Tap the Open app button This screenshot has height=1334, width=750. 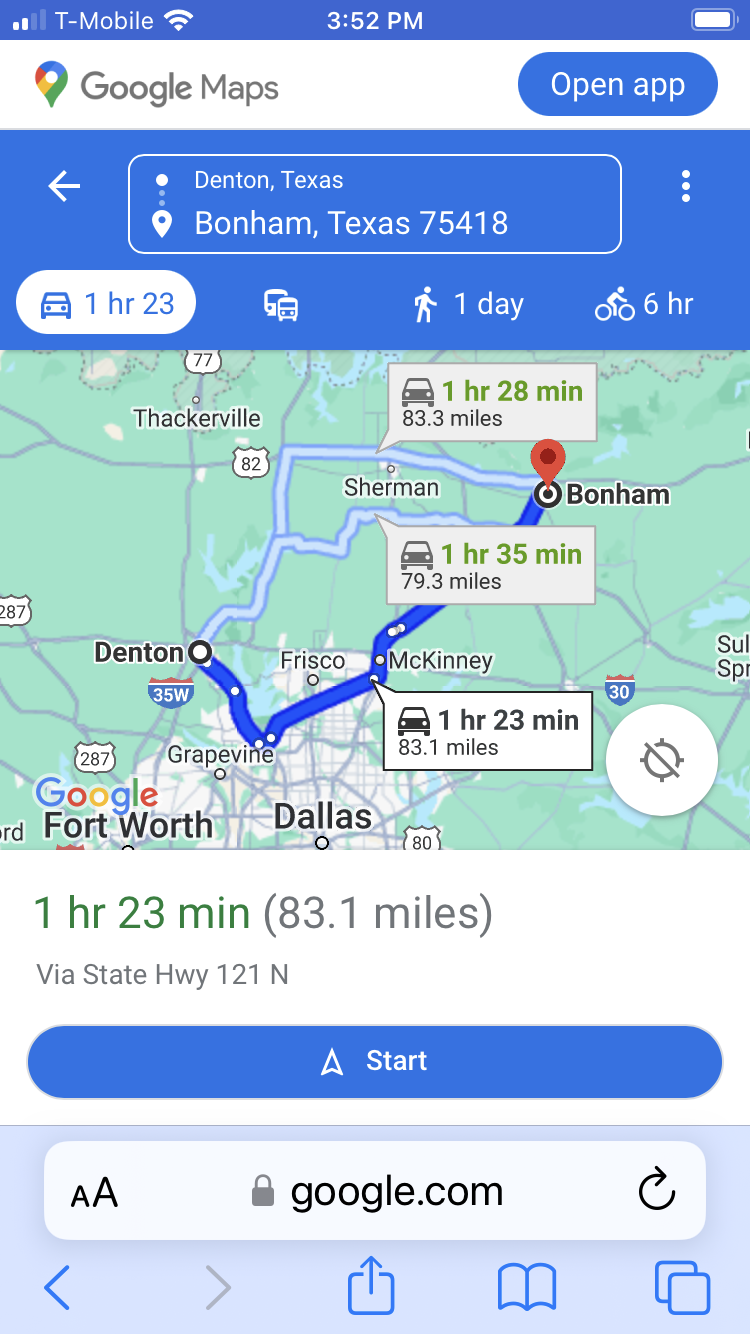[x=617, y=85]
